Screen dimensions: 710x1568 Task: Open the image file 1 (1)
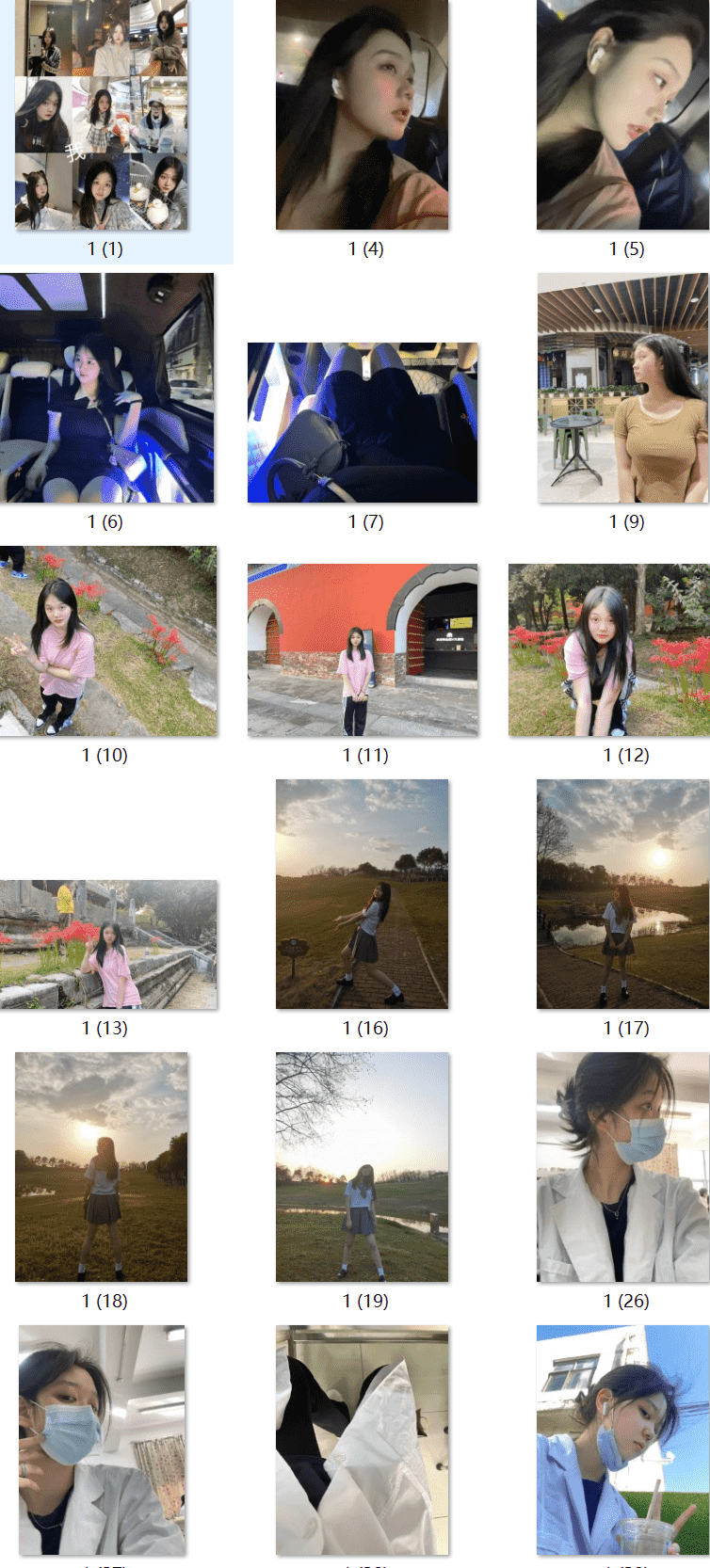102,115
